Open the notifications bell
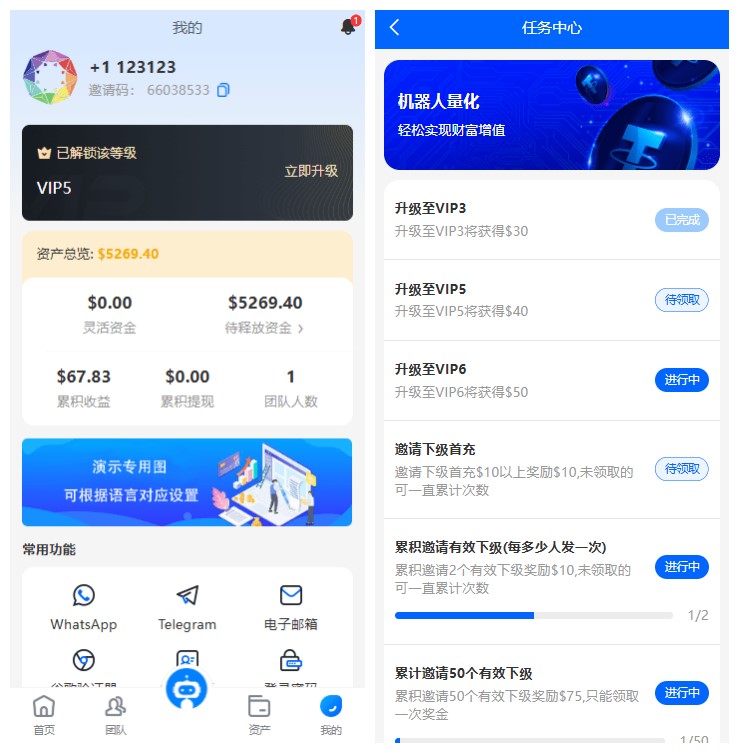 tap(348, 27)
